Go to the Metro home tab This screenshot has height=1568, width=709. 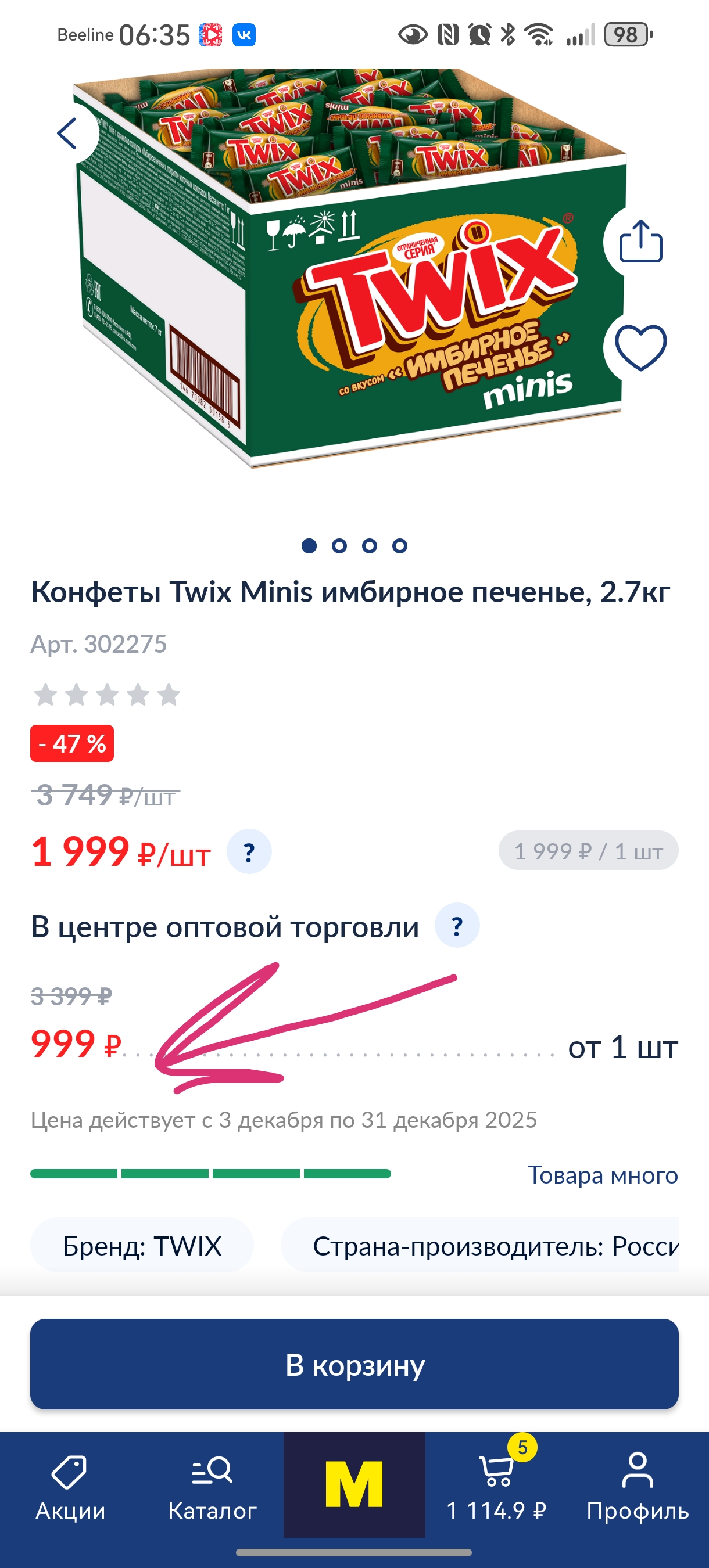click(x=354, y=1484)
